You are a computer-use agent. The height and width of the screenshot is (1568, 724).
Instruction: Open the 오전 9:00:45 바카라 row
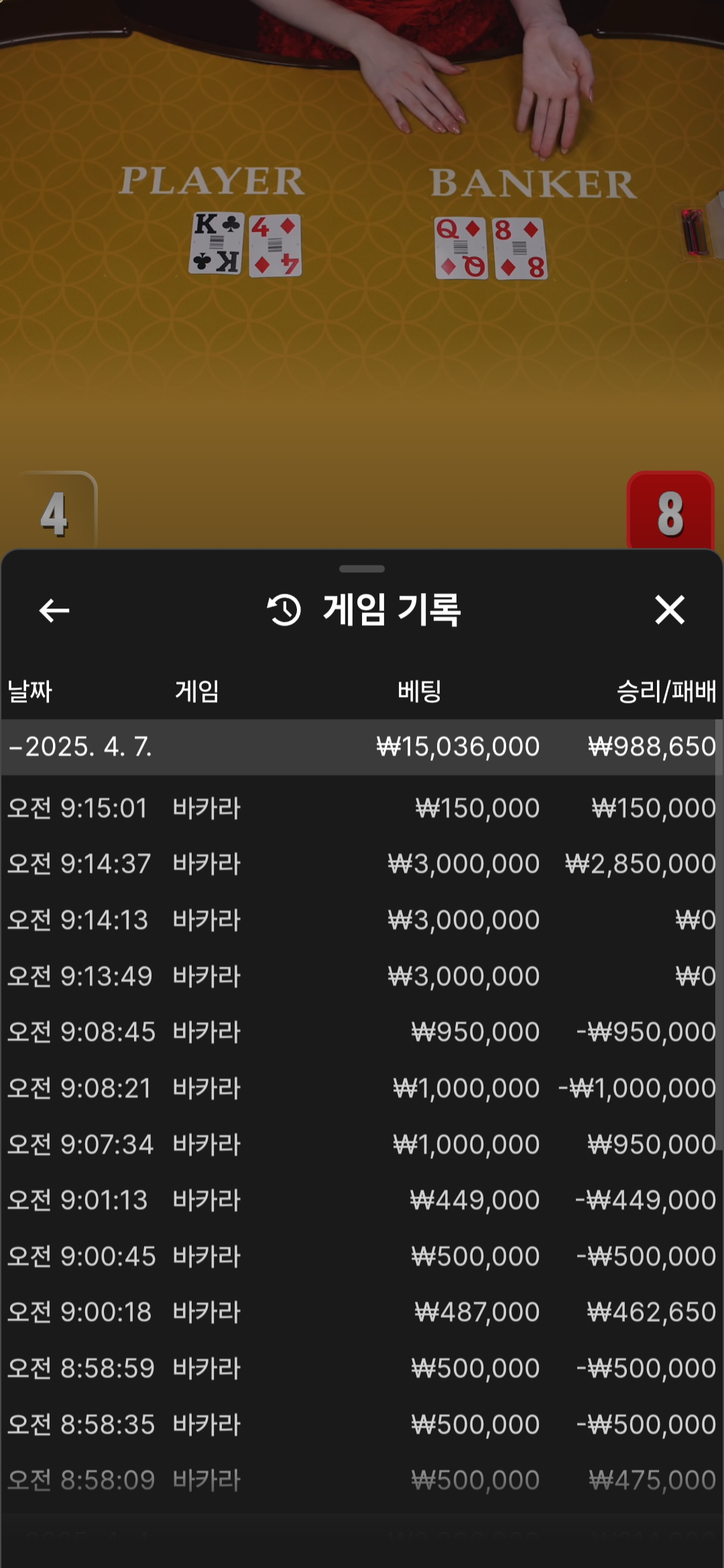point(362,1256)
